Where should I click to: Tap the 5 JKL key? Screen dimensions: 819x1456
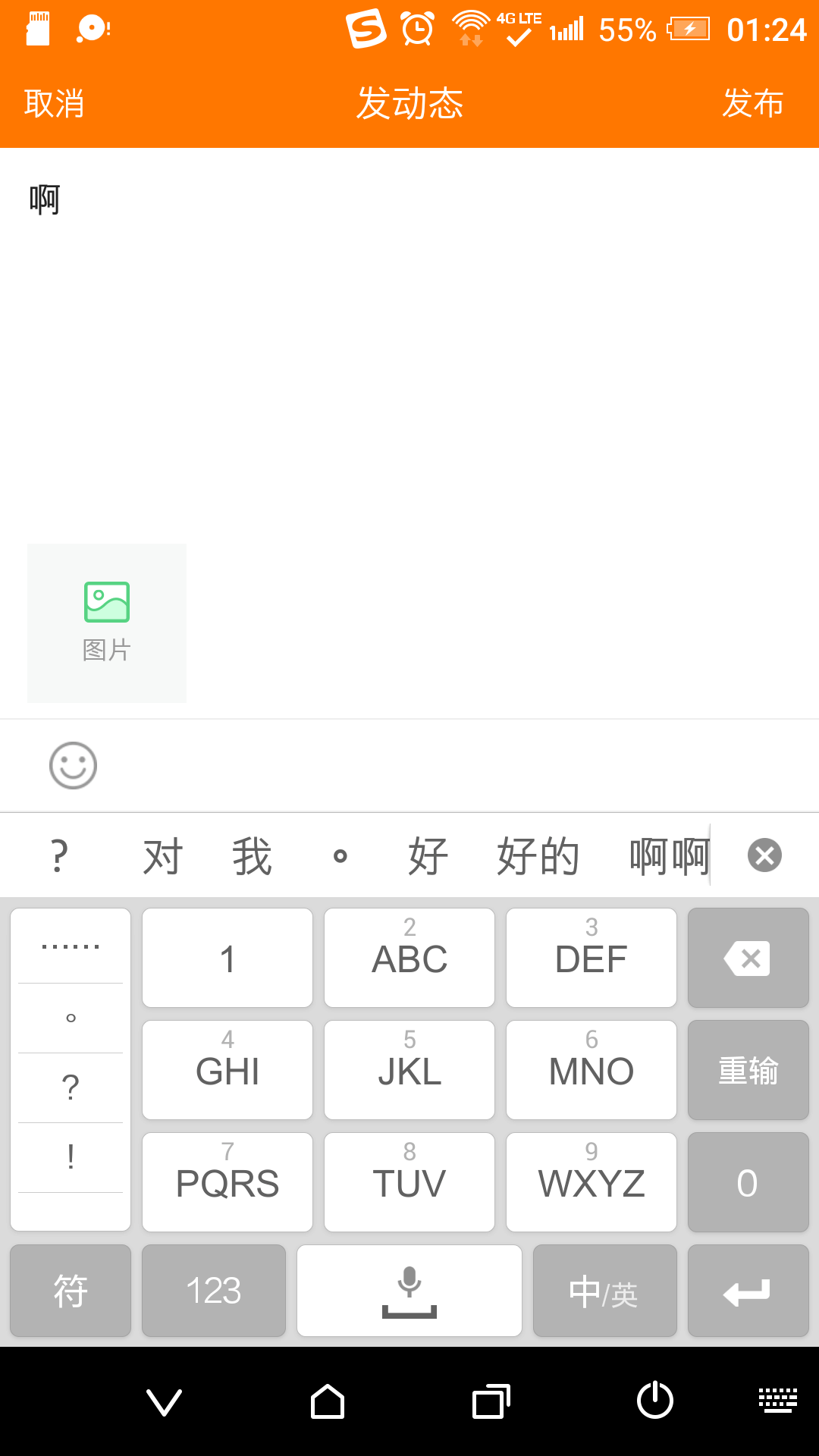click(x=409, y=1070)
